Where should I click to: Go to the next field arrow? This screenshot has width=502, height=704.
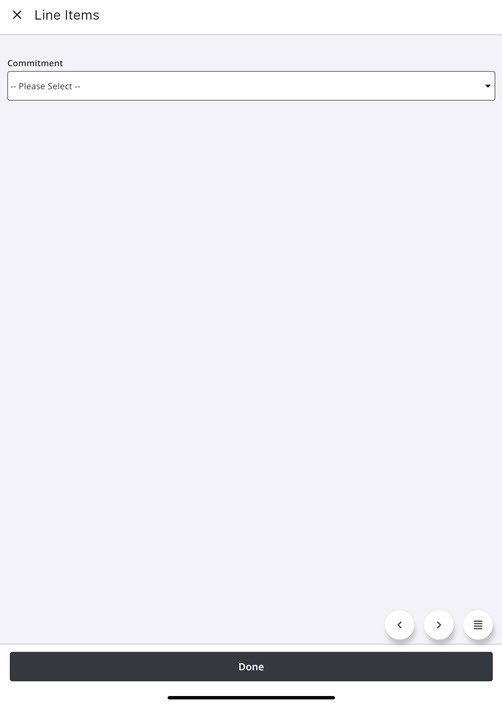click(x=439, y=625)
